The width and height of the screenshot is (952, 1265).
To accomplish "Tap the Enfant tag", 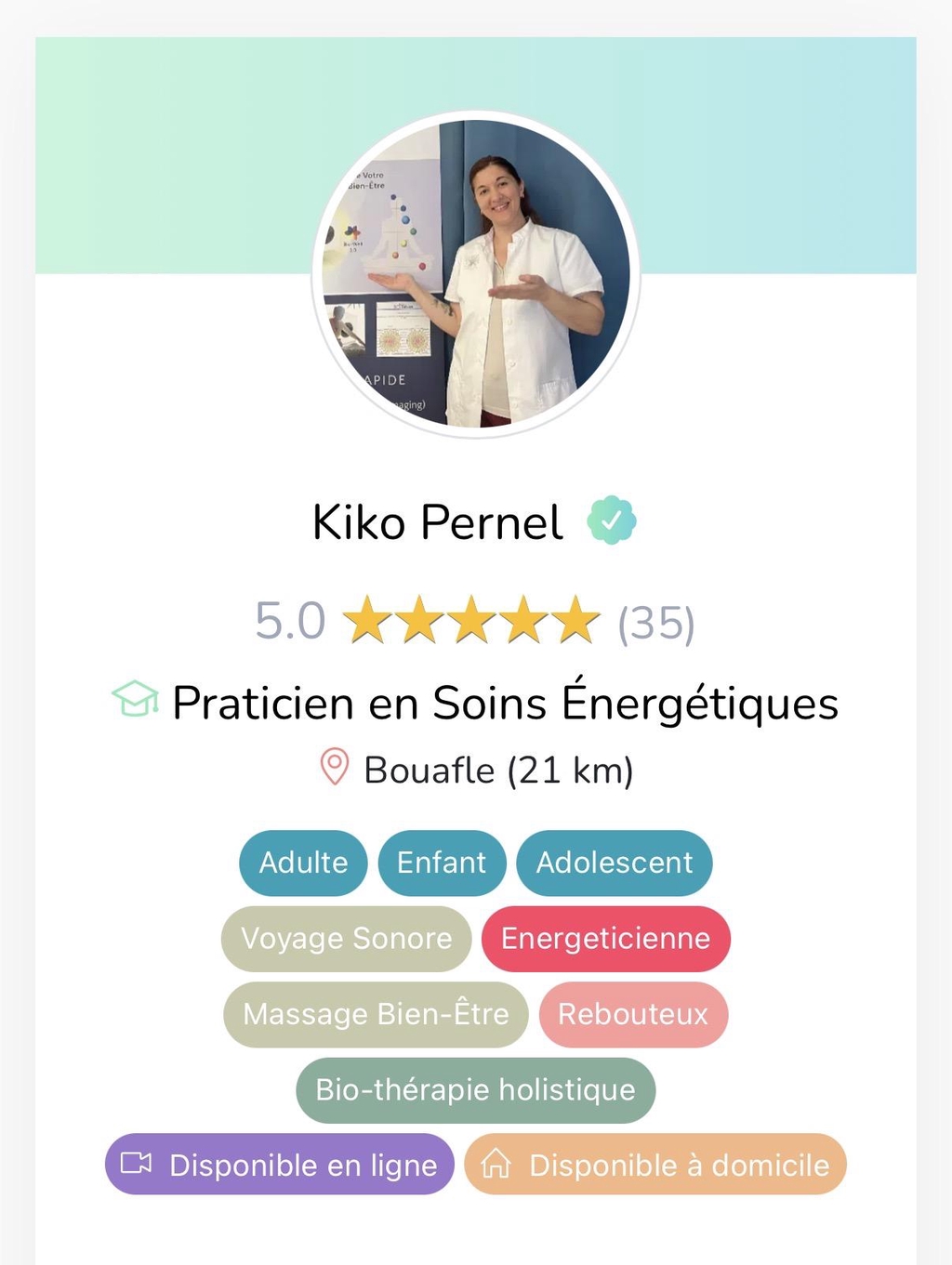I will point(442,863).
